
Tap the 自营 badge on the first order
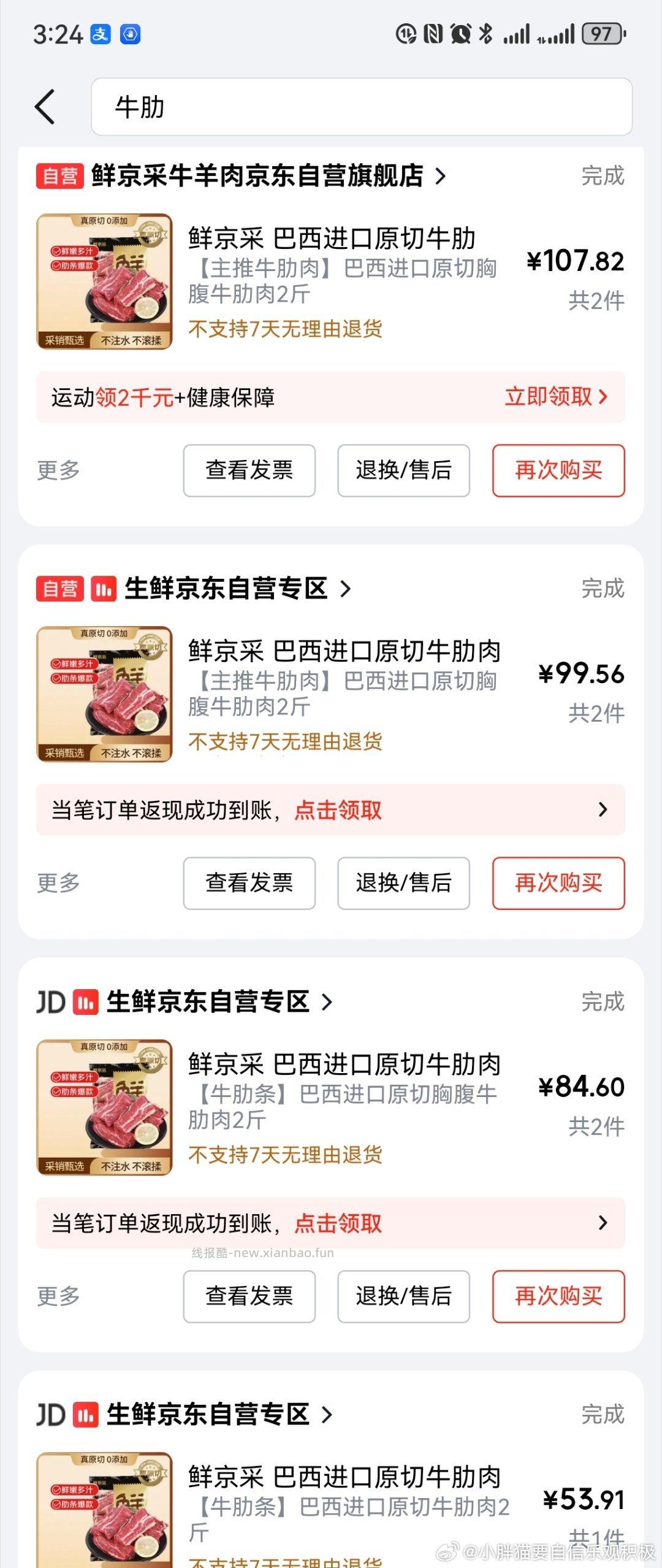[59, 176]
